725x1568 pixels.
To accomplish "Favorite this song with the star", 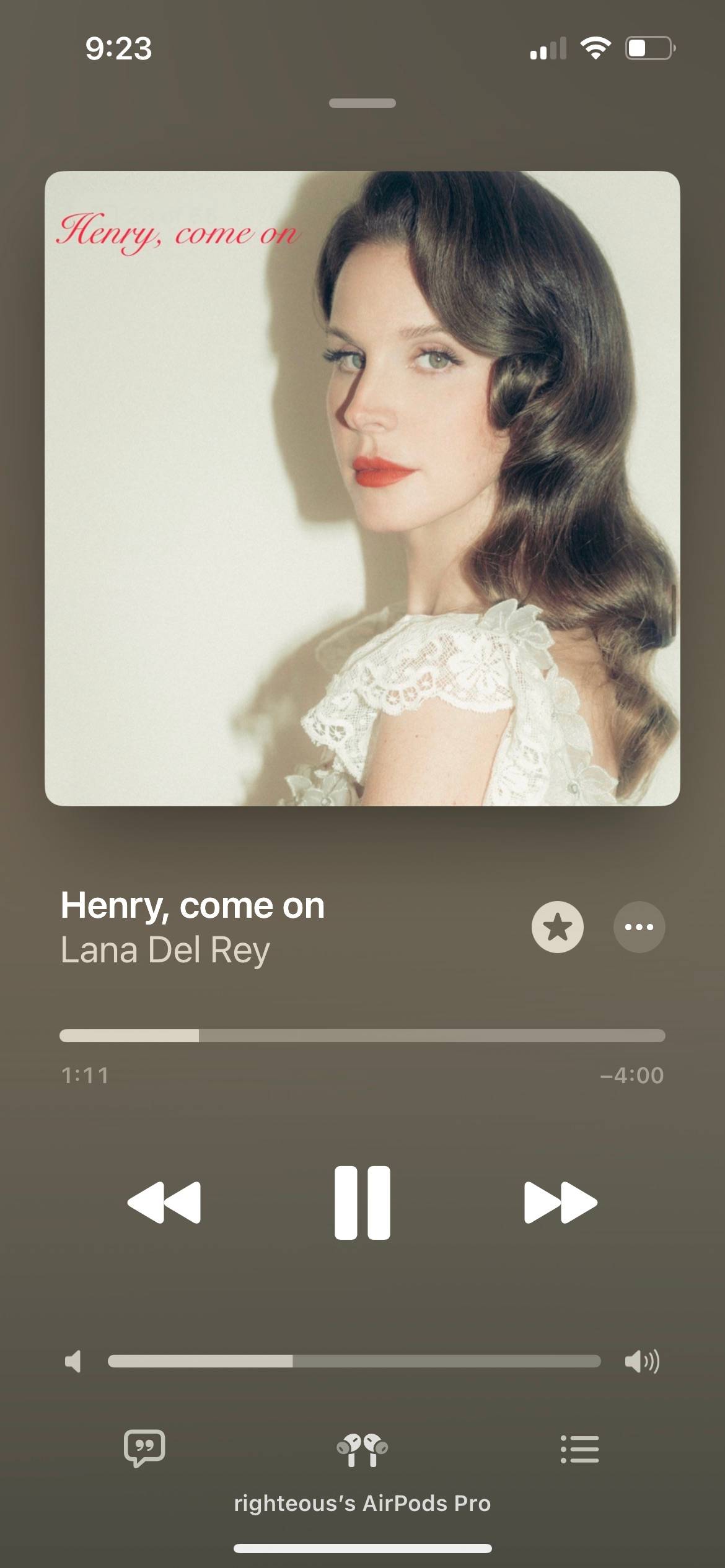I will tap(557, 926).
